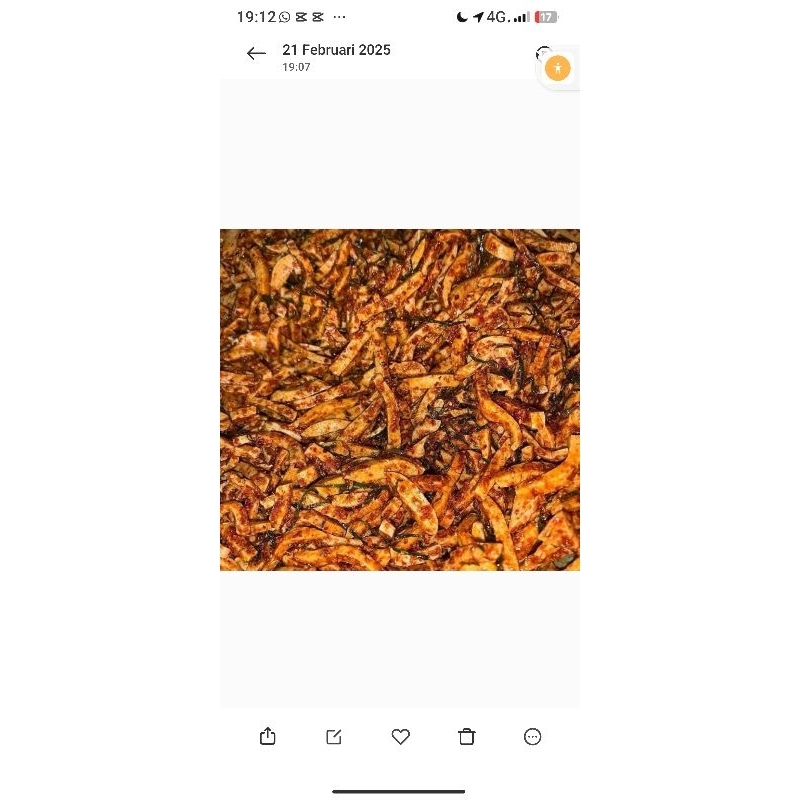Delete this photo with the trash icon
The height and width of the screenshot is (800, 800).
467,737
